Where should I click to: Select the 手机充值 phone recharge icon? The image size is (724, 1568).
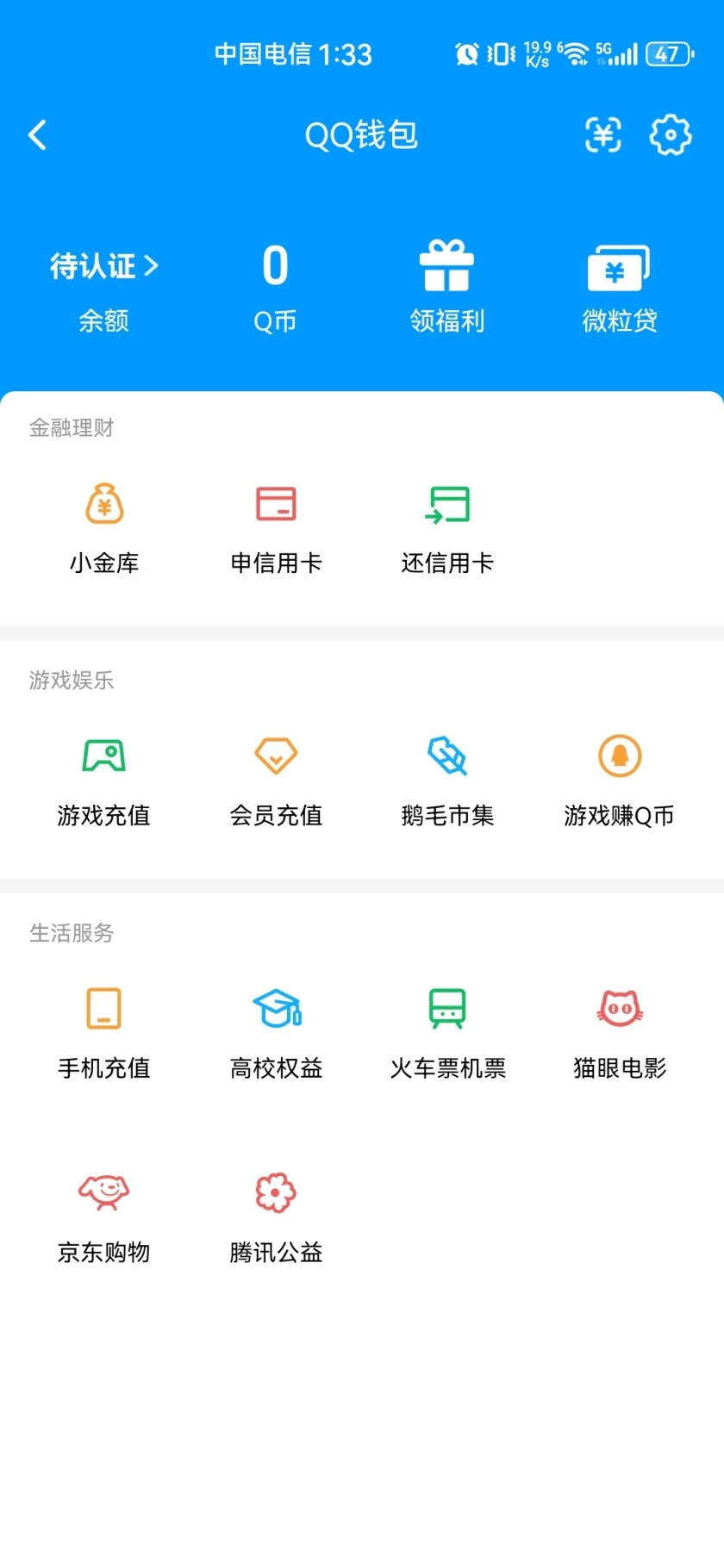[x=103, y=1030]
